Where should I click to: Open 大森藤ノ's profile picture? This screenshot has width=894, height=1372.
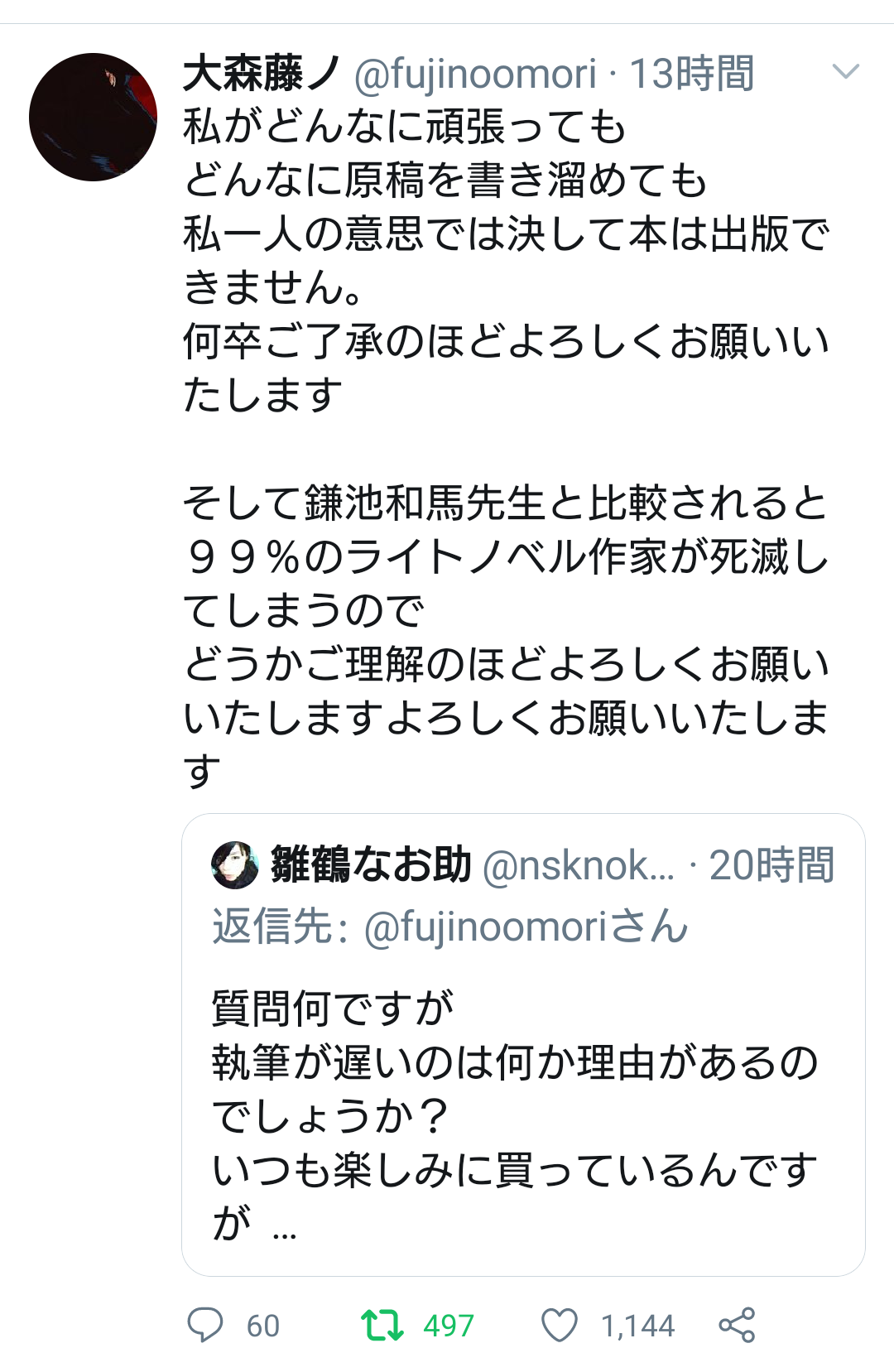point(93,117)
